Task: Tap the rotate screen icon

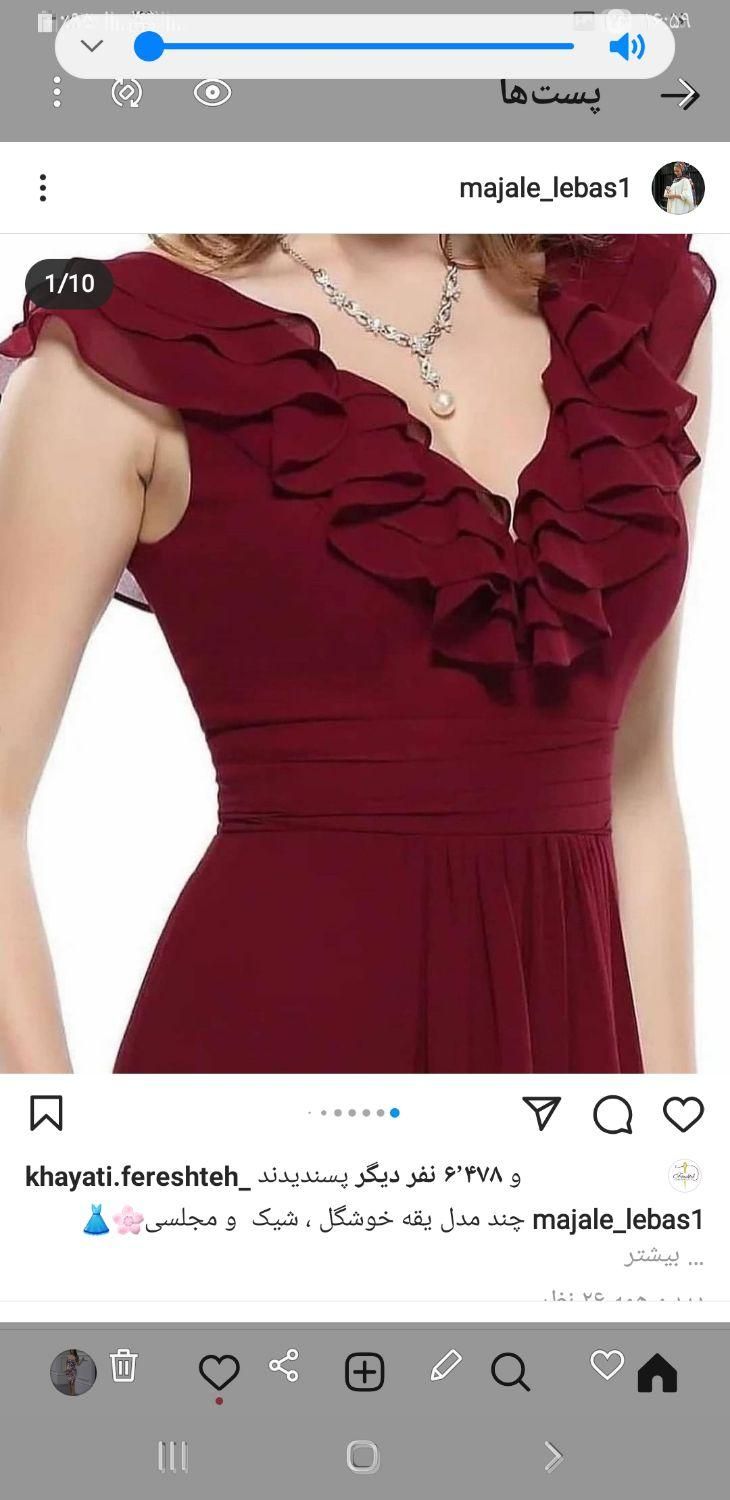Action: 127,93
